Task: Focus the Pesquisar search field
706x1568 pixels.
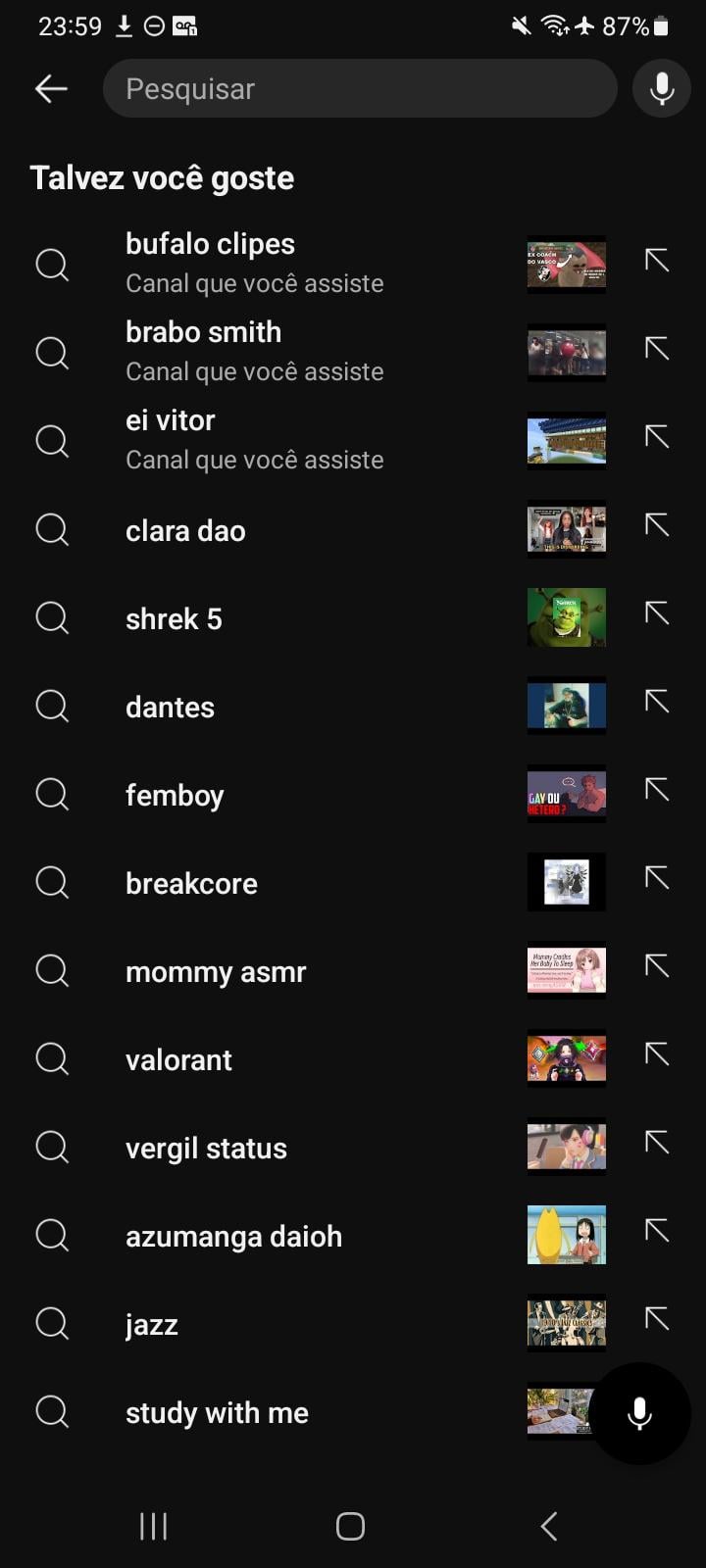Action: (359, 89)
